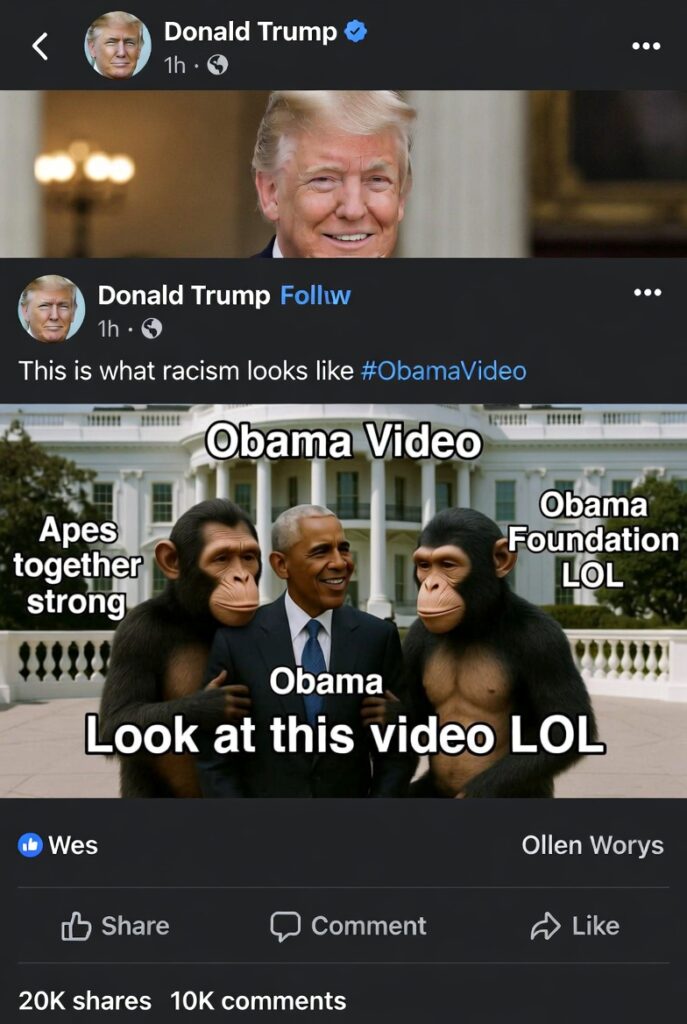The image size is (687, 1024).
Task: Open the overflow menu in the top header
Action: (x=646, y=46)
